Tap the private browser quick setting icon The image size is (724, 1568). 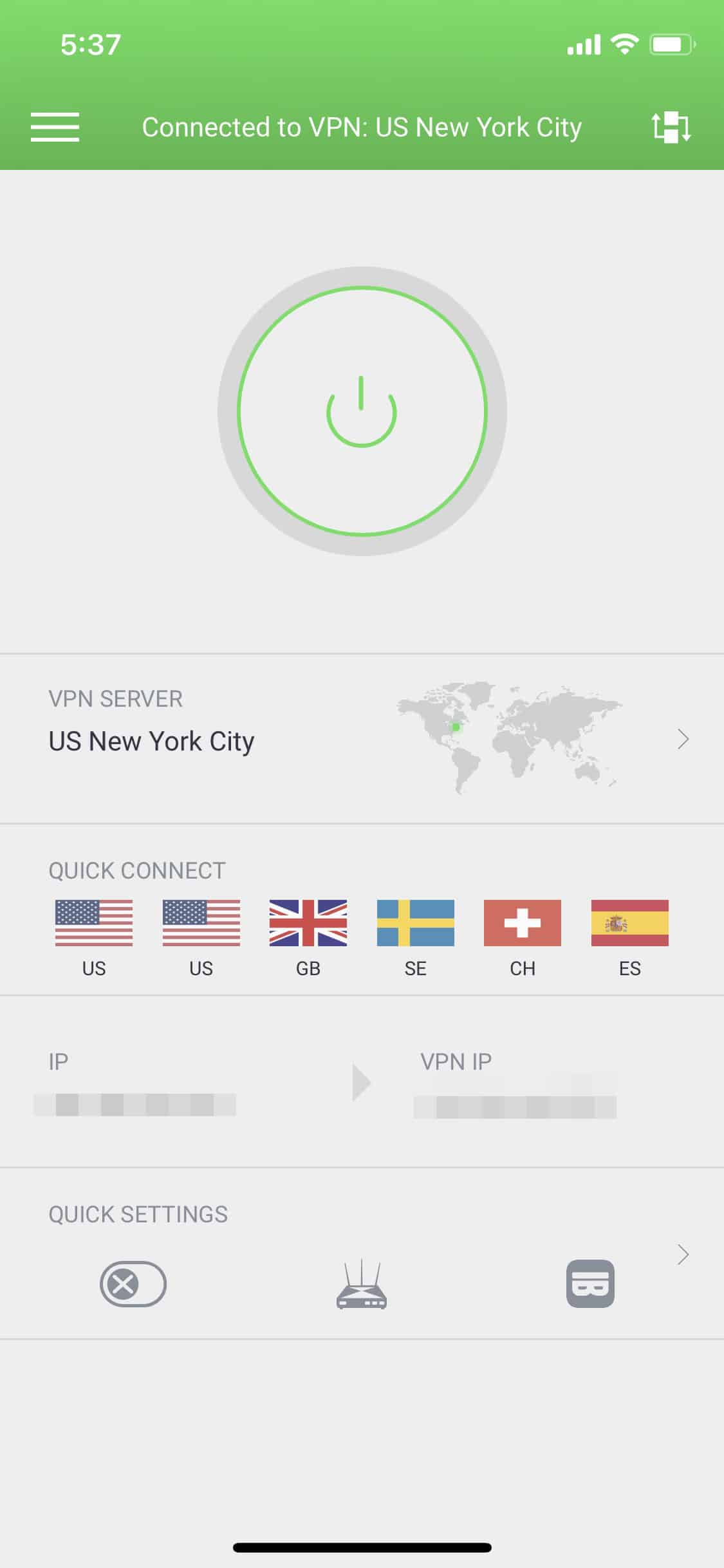tap(590, 1283)
